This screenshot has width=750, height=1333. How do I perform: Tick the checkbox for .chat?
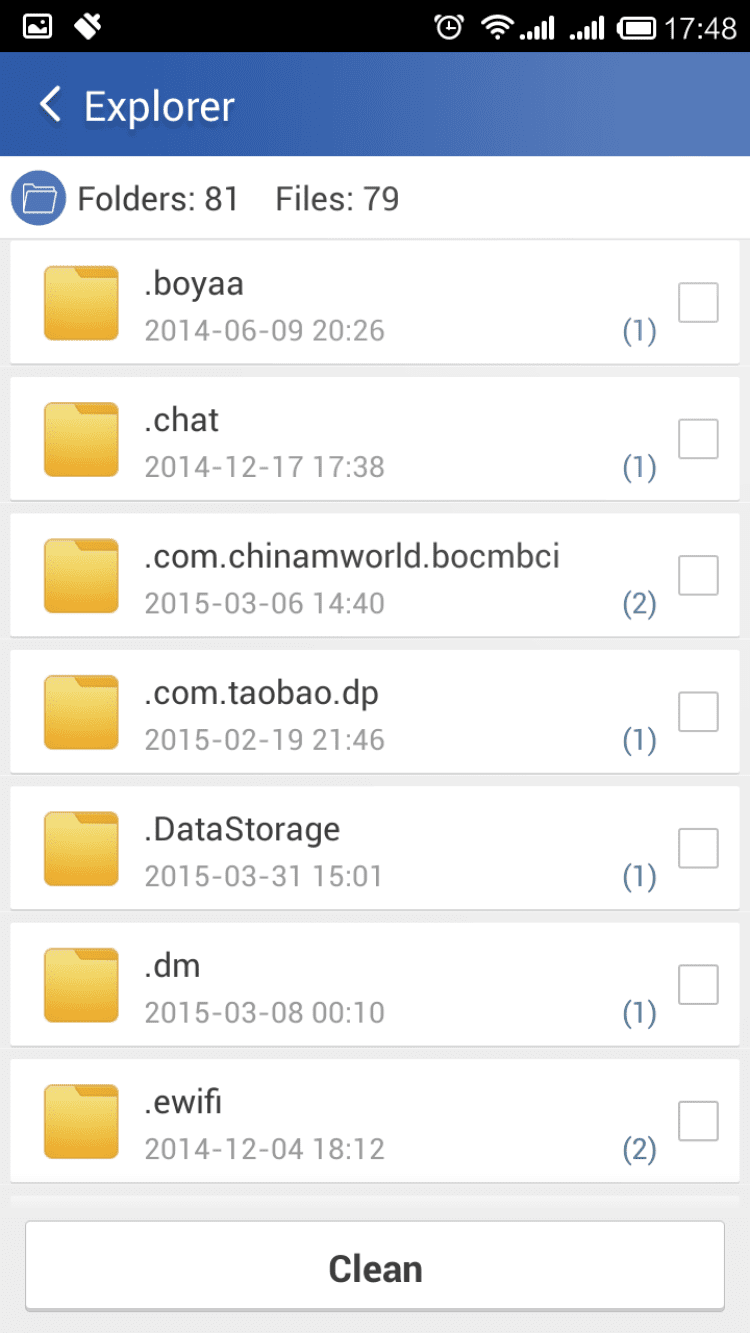click(698, 439)
